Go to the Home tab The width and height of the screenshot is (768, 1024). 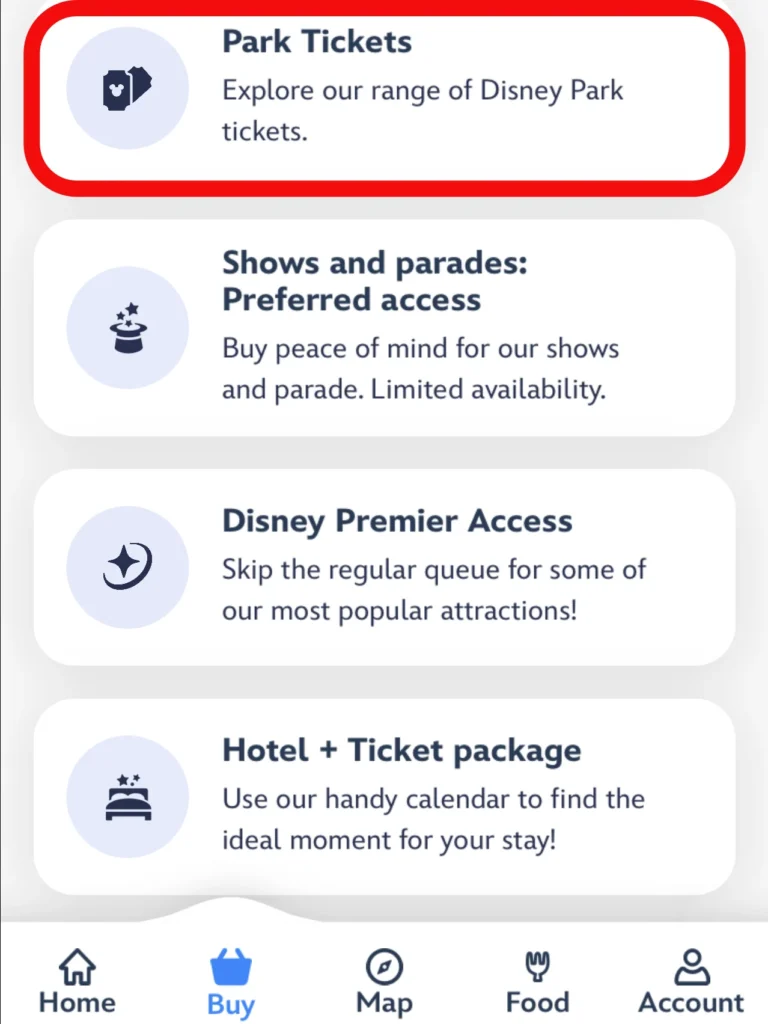pyautogui.click(x=77, y=982)
